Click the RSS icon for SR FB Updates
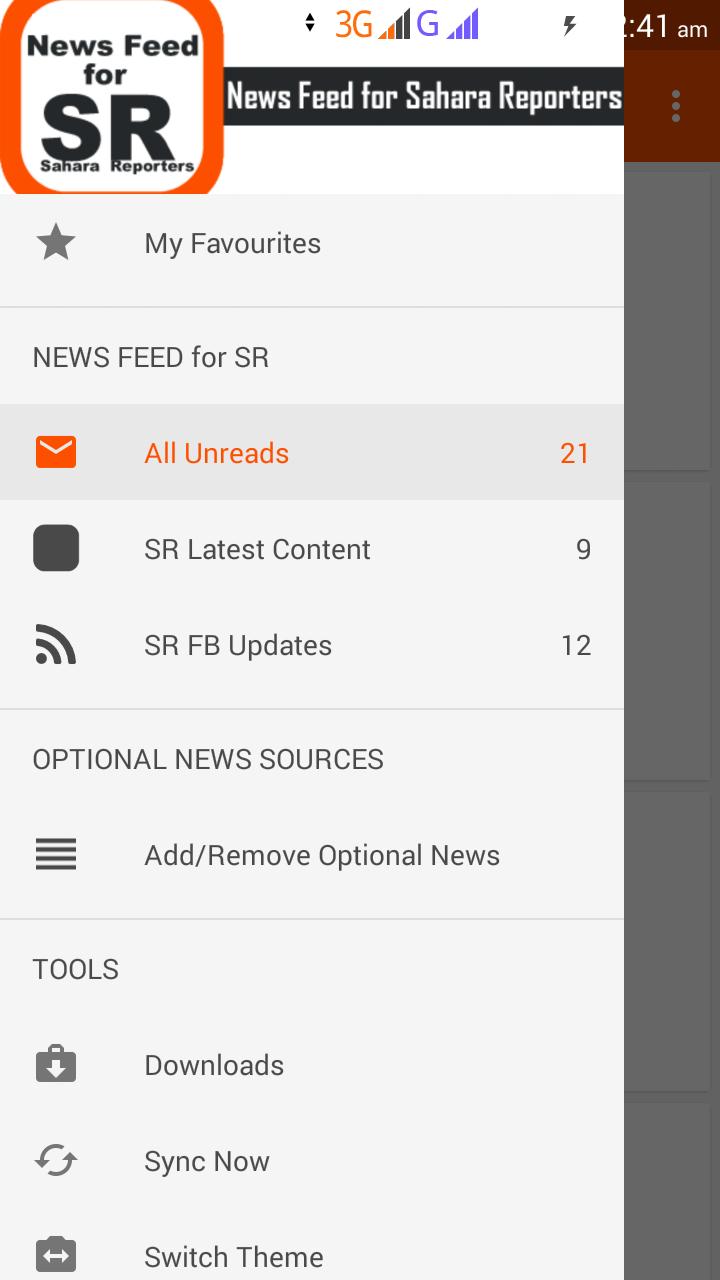Screen dimensions: 720x1280 [x=55, y=645]
